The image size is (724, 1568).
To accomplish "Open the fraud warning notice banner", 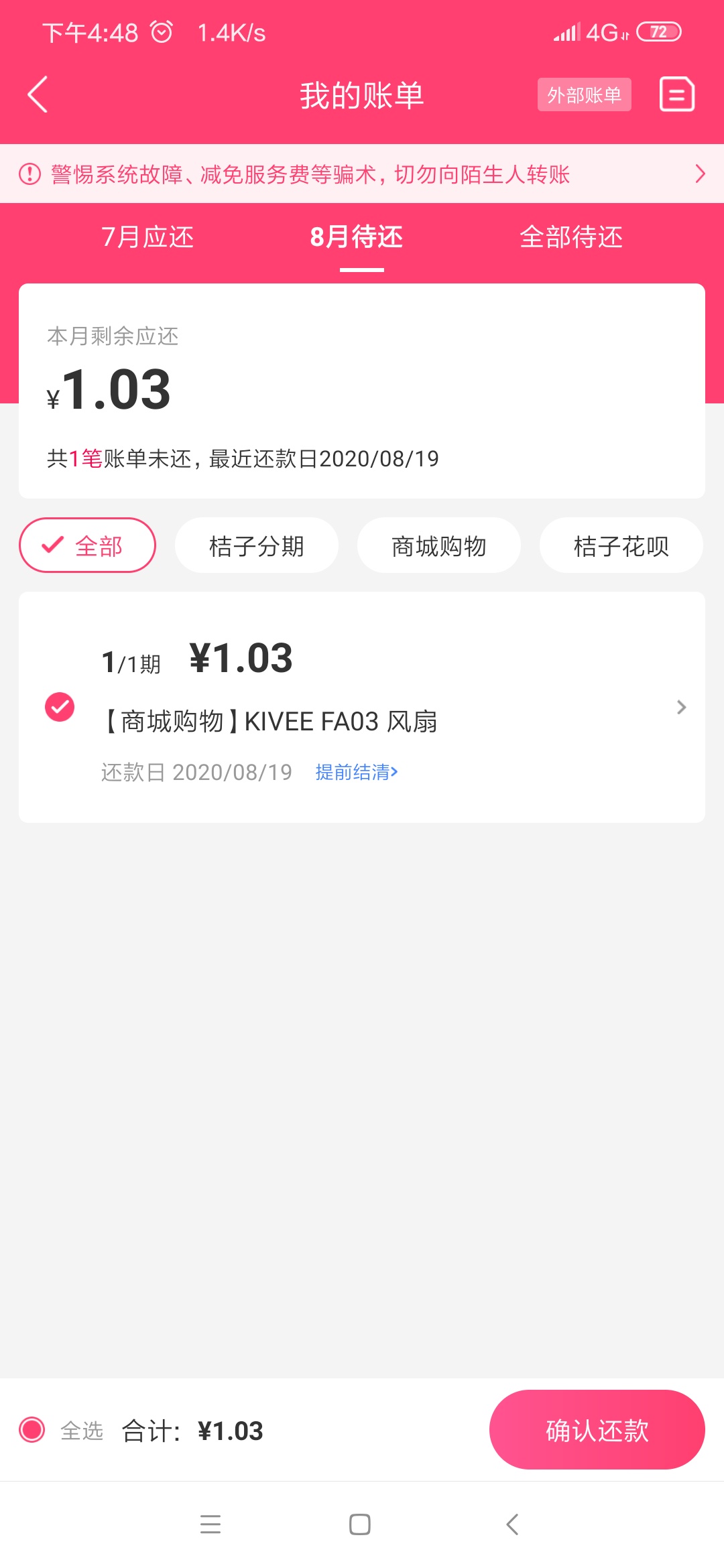I will [x=362, y=174].
